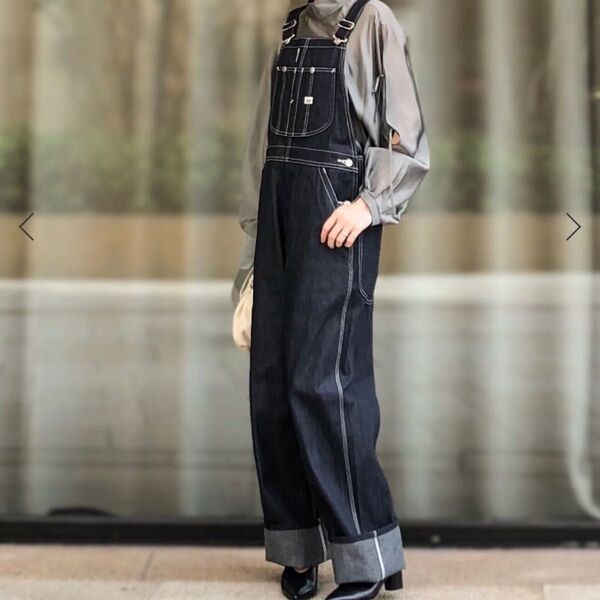
Task: Go to the previous photo with left arrow
Action: pos(26,227)
